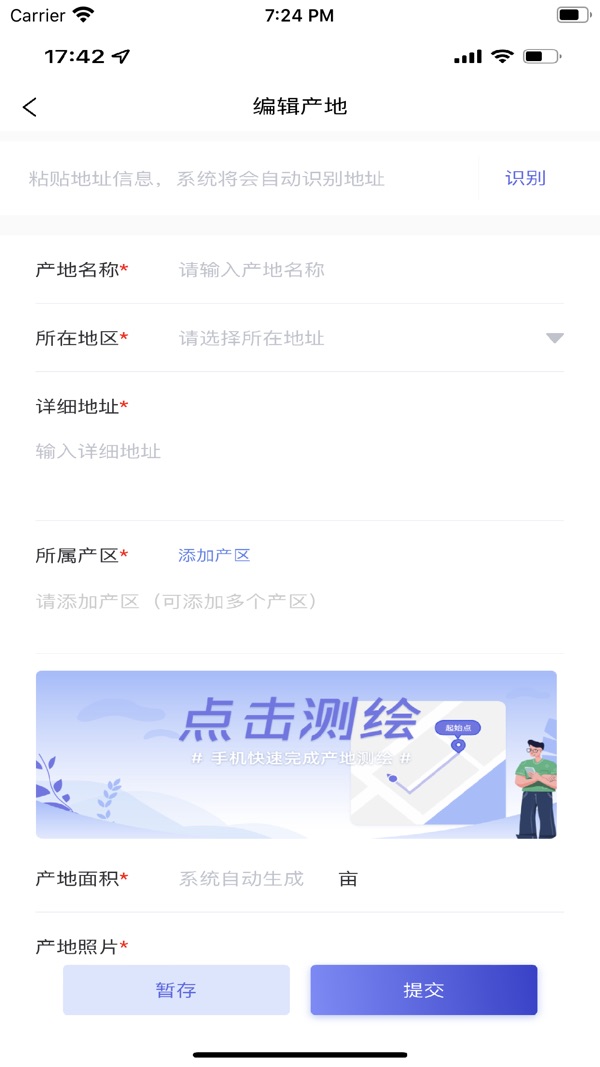Screen dimensions: 600x1067
Task: Submit the form with 提交
Action: 424,990
